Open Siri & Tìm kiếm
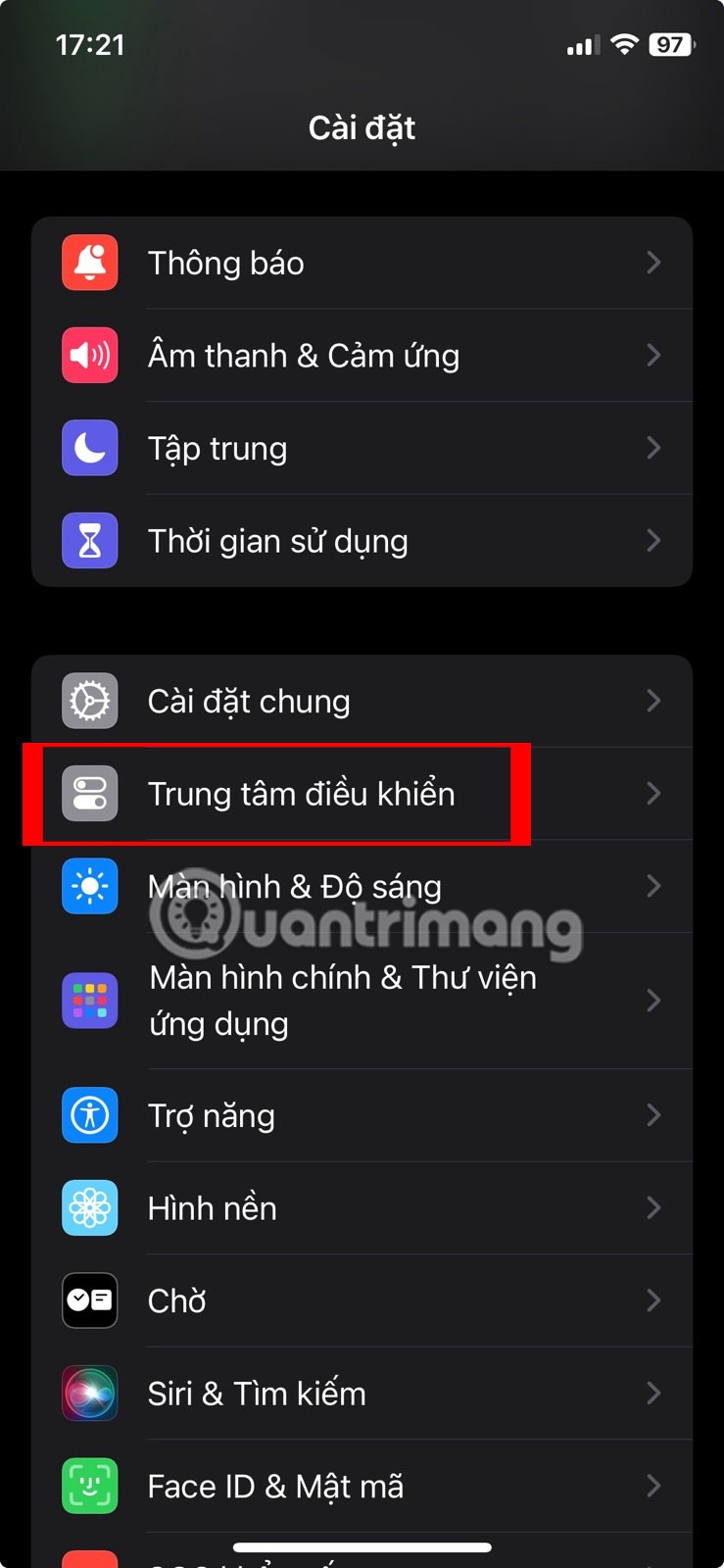The height and width of the screenshot is (1568, 724). tap(362, 1393)
